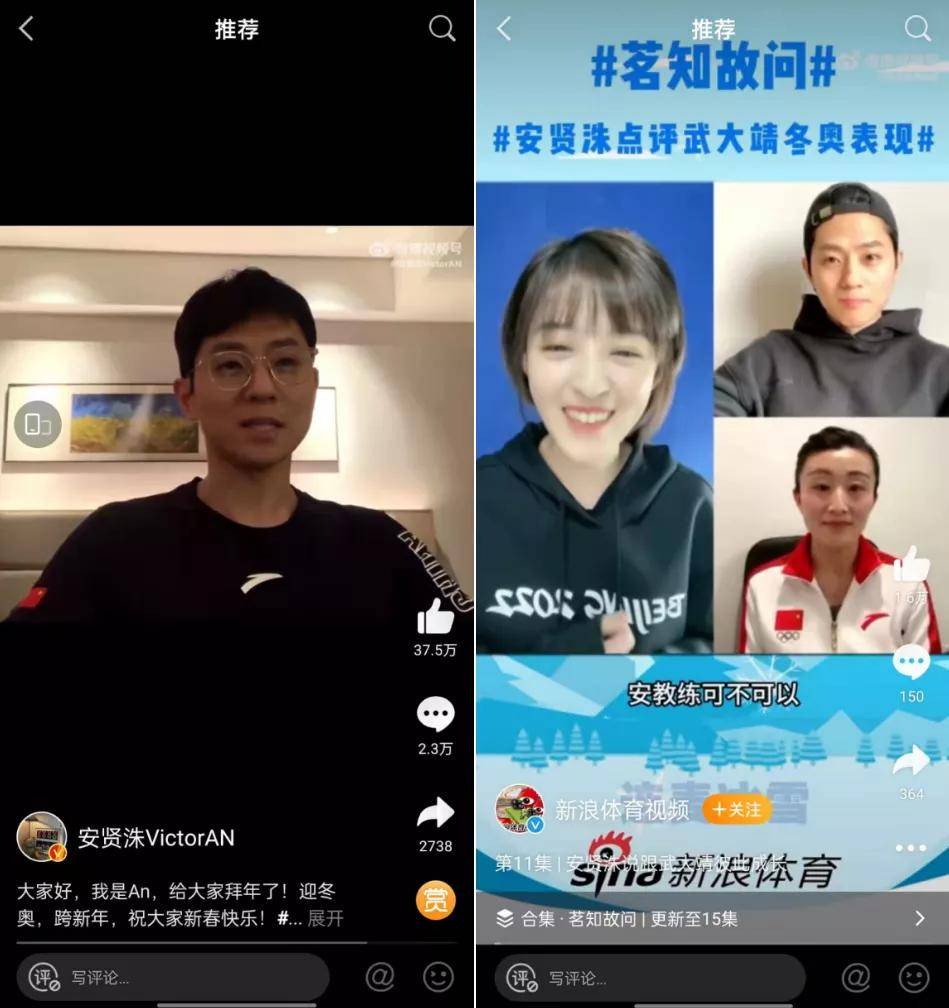
Task: Open the three-dot menu on 新浪体育 video
Action: click(x=911, y=848)
